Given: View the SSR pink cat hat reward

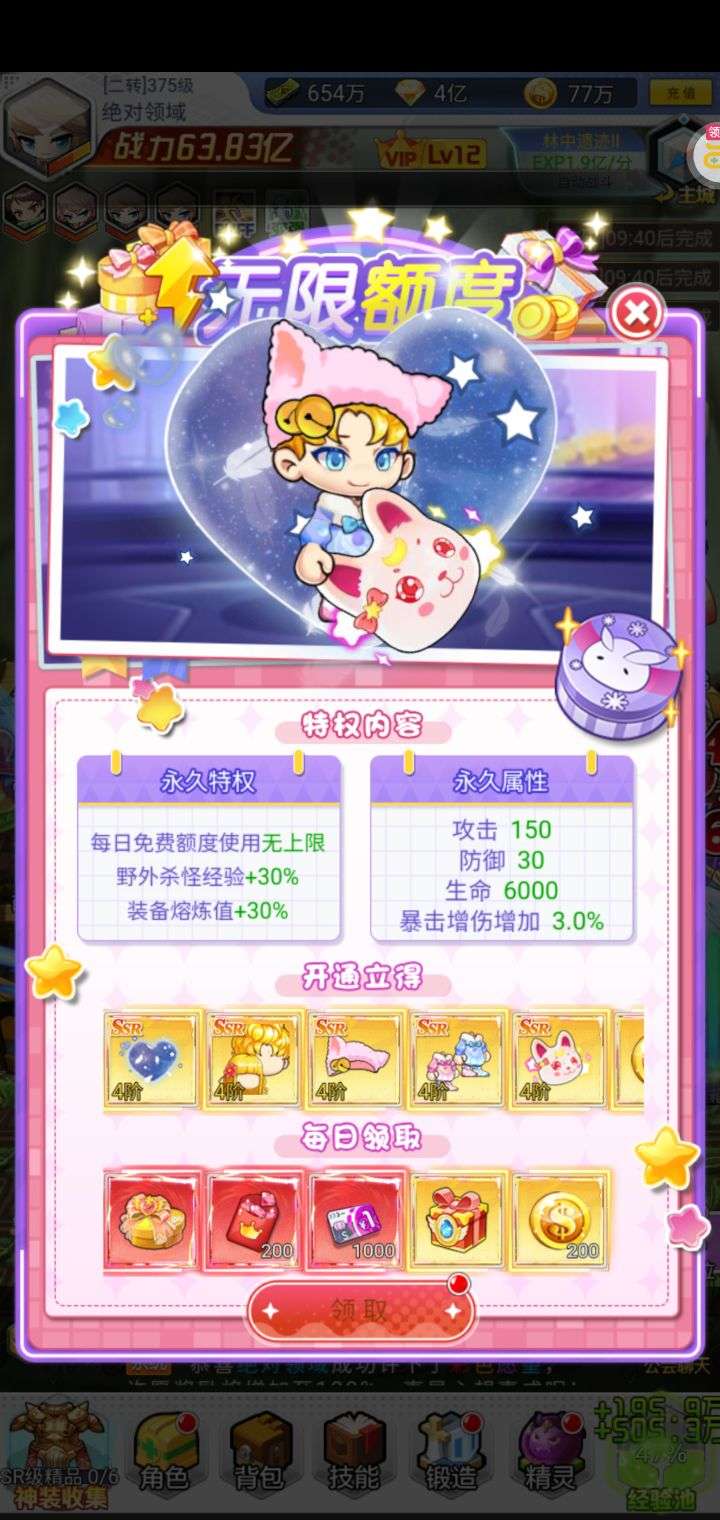Looking at the screenshot, I should click(357, 1060).
